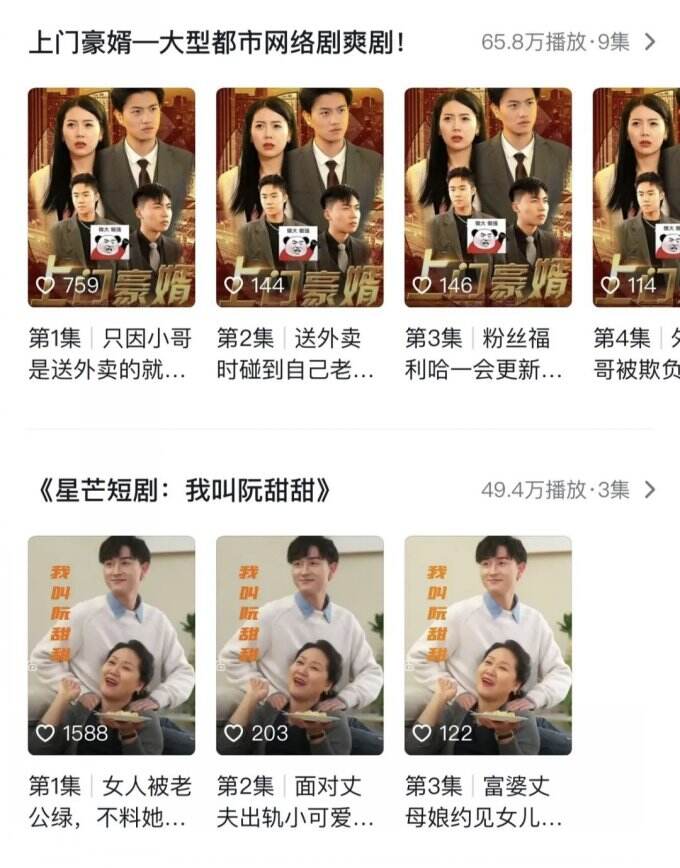680x868 pixels.
Task: Expand 上门豪婿 series with 9 episodes
Action: (649, 42)
